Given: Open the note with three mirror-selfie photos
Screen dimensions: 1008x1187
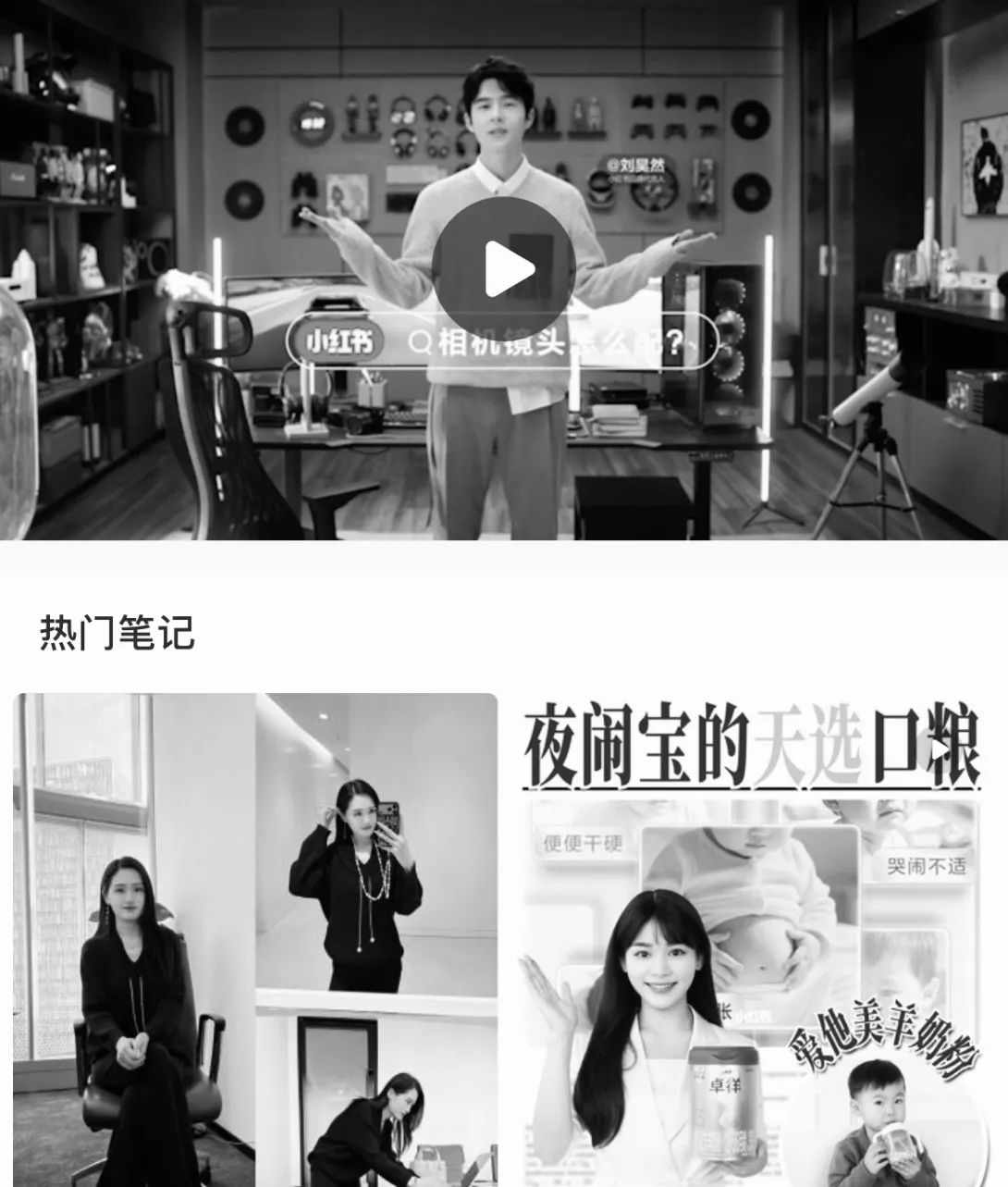Looking at the screenshot, I should click(255, 939).
